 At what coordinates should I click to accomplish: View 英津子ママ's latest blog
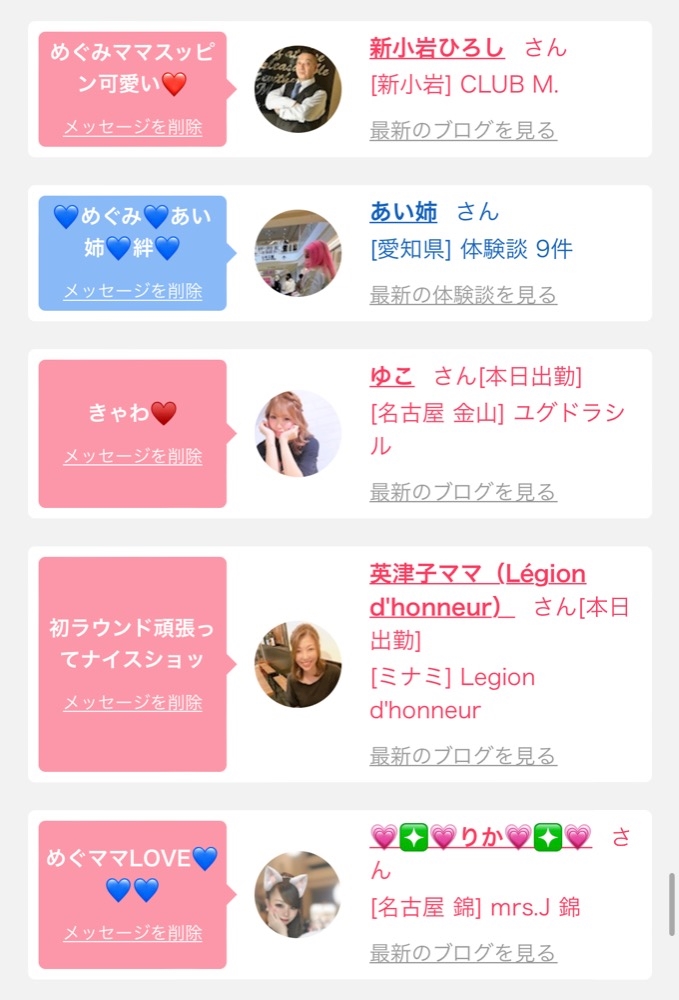[x=463, y=756]
